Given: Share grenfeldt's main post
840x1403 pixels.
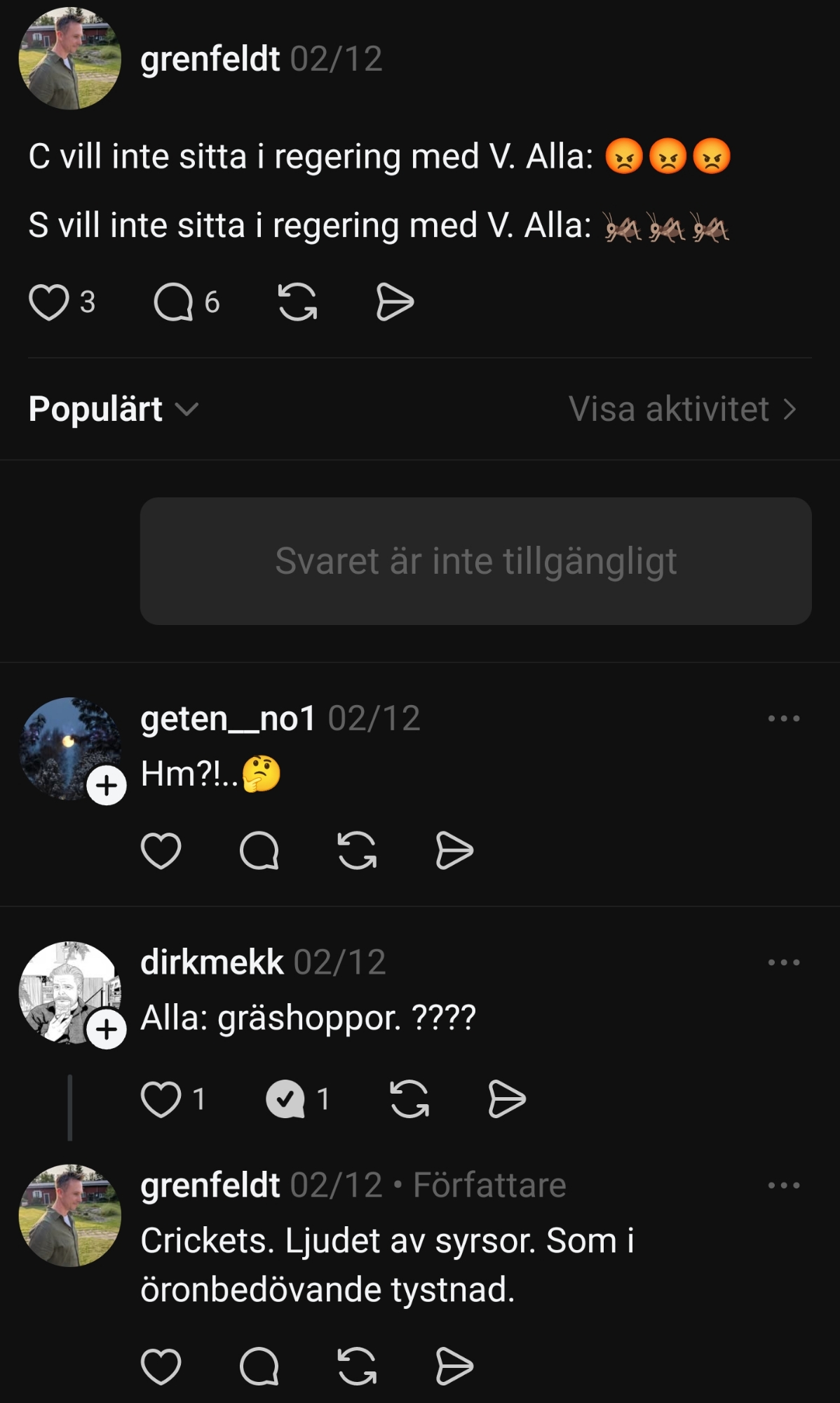Looking at the screenshot, I should pos(395,302).
